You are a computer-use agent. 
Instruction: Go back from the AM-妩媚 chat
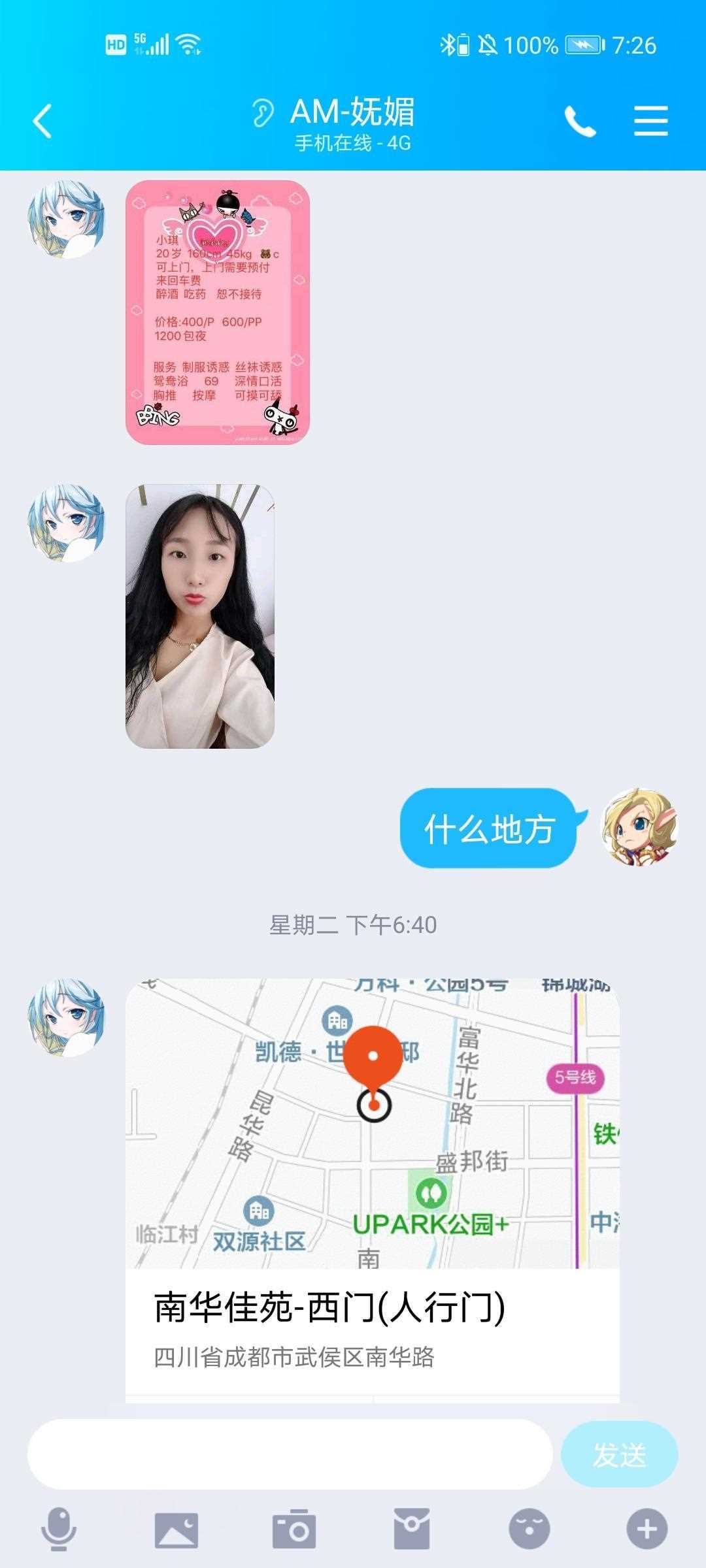(x=42, y=122)
